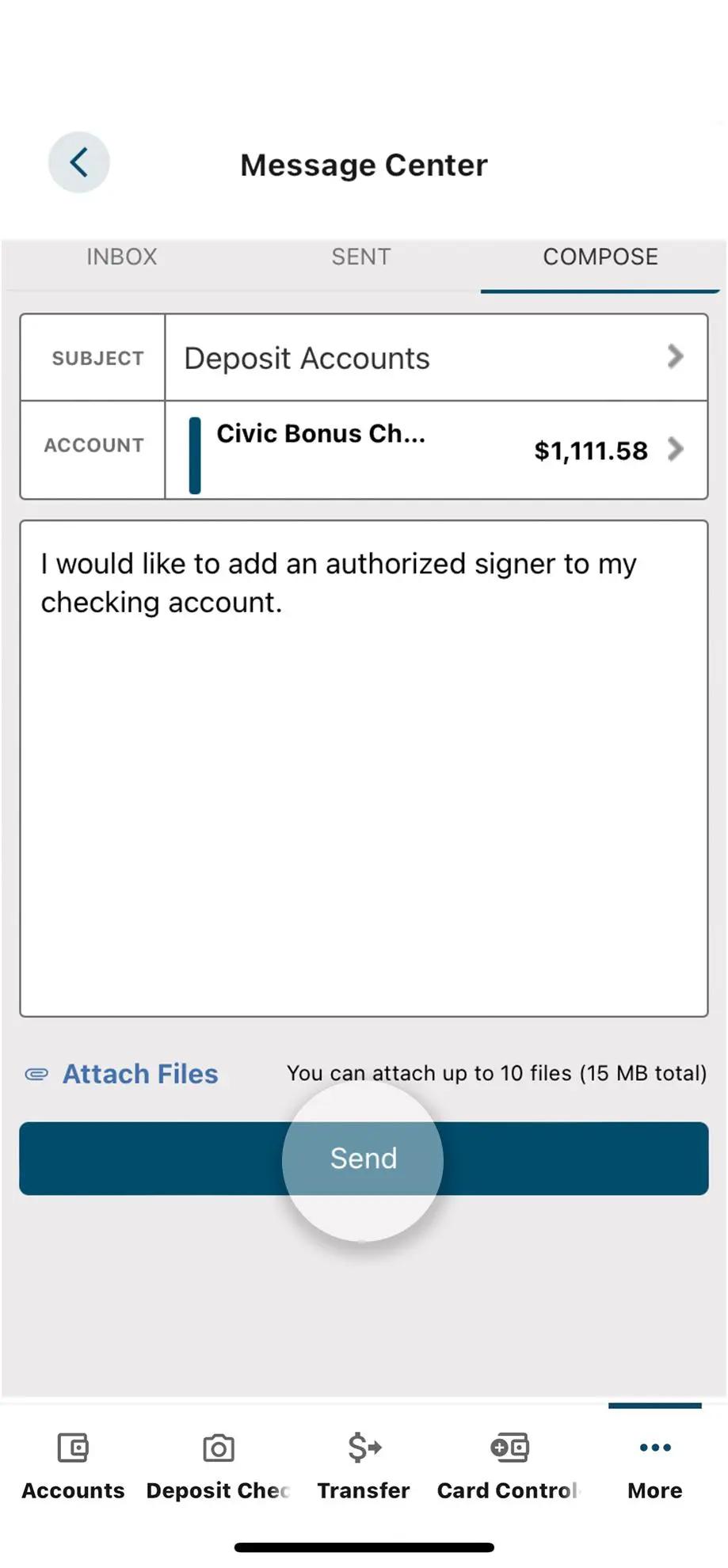Select the Accounts wallet icon in bottom navigation
The height and width of the screenshot is (1568, 728).
pos(72,1447)
